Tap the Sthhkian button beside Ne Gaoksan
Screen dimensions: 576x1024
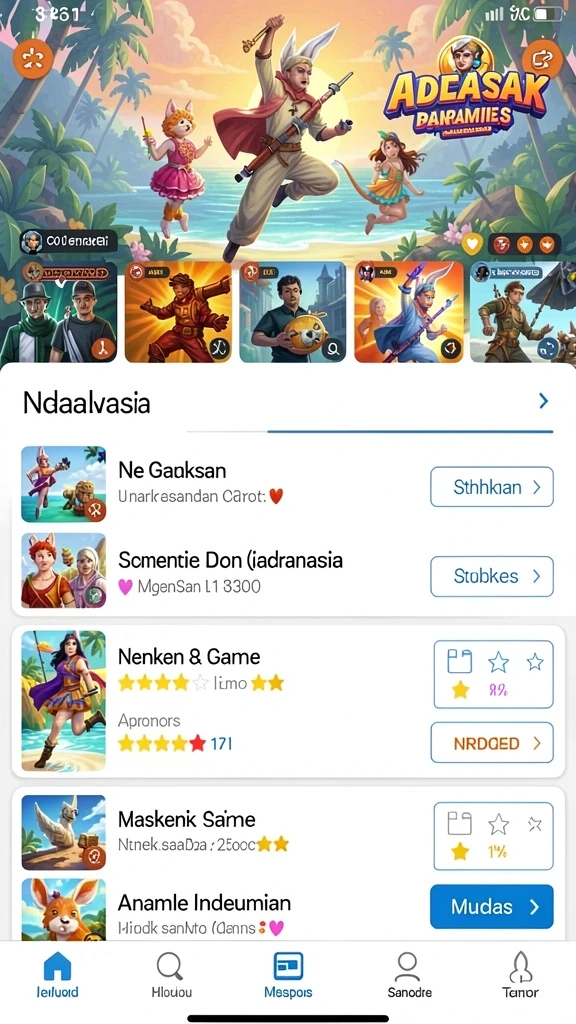click(x=491, y=487)
